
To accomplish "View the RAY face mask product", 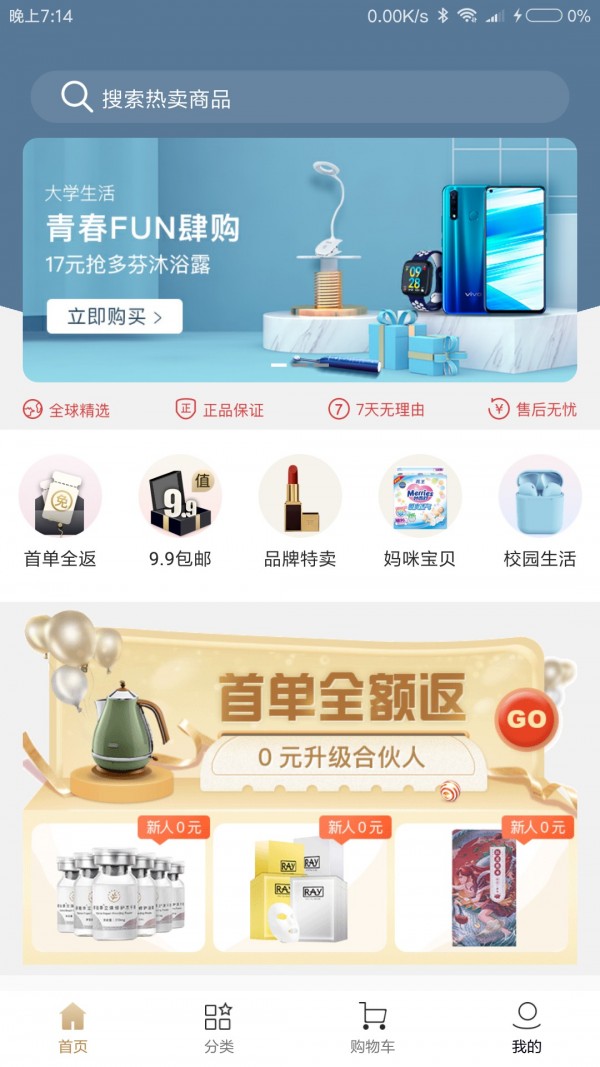I will point(300,888).
